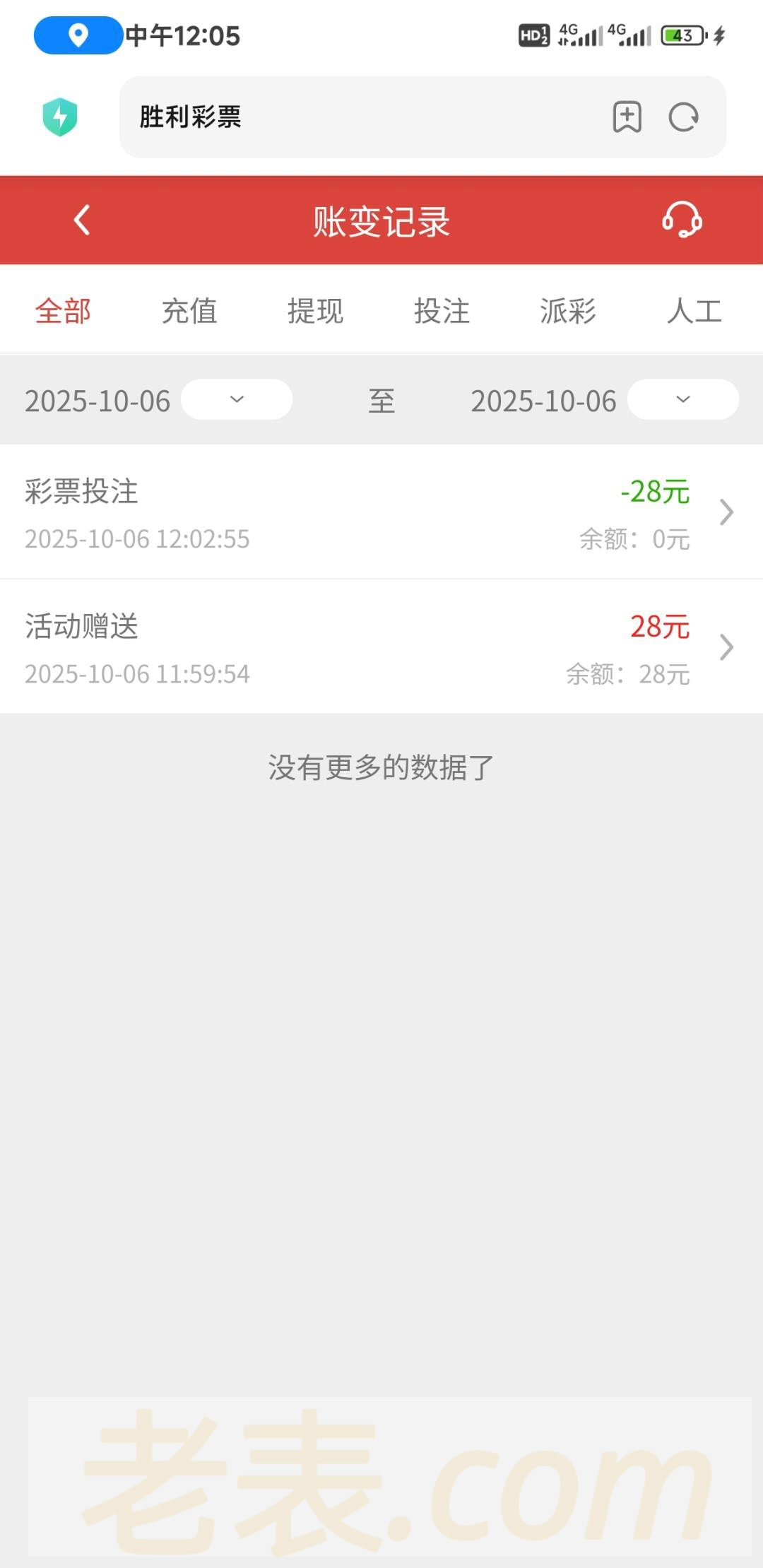Open the end date dropdown
Viewport: 763px width, 1568px height.
click(682, 399)
